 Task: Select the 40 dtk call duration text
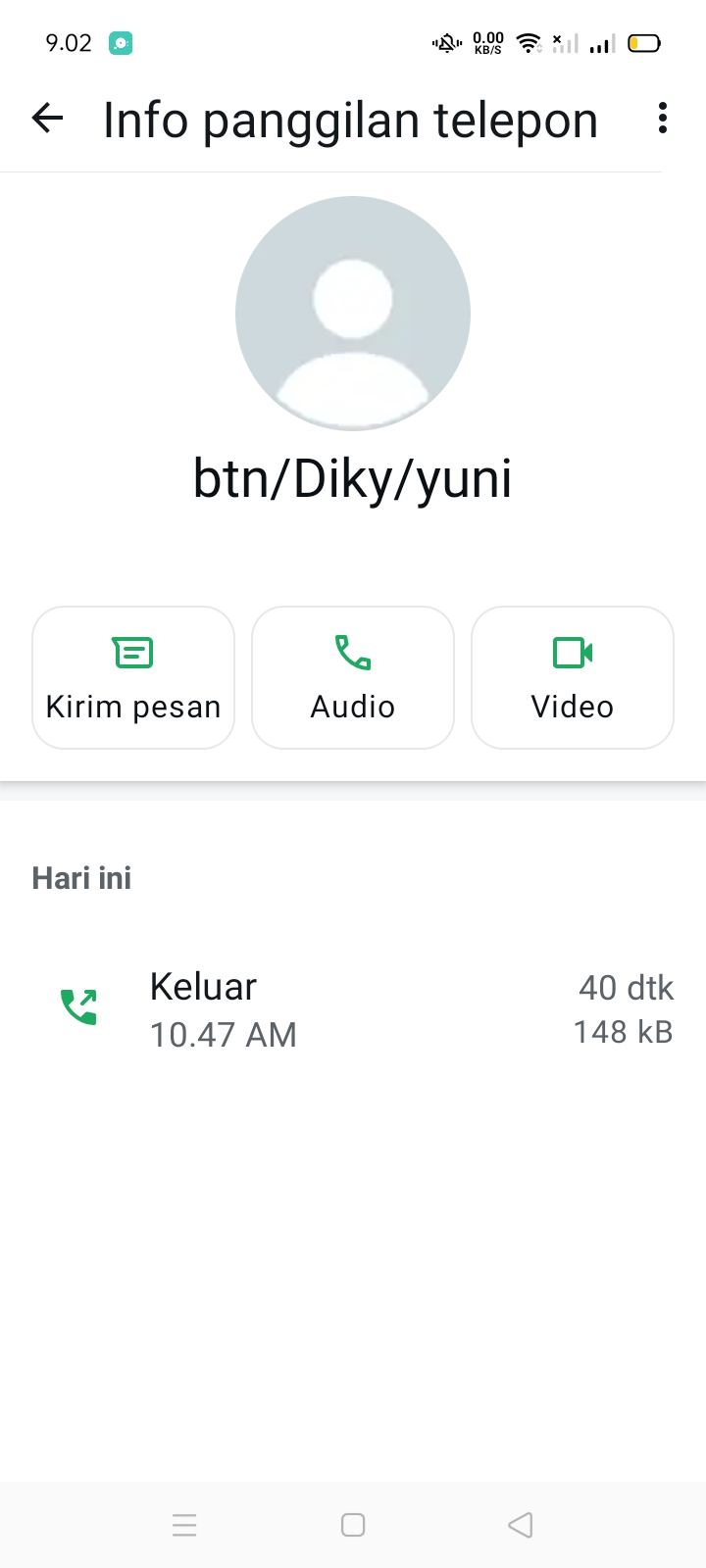pyautogui.click(x=626, y=988)
